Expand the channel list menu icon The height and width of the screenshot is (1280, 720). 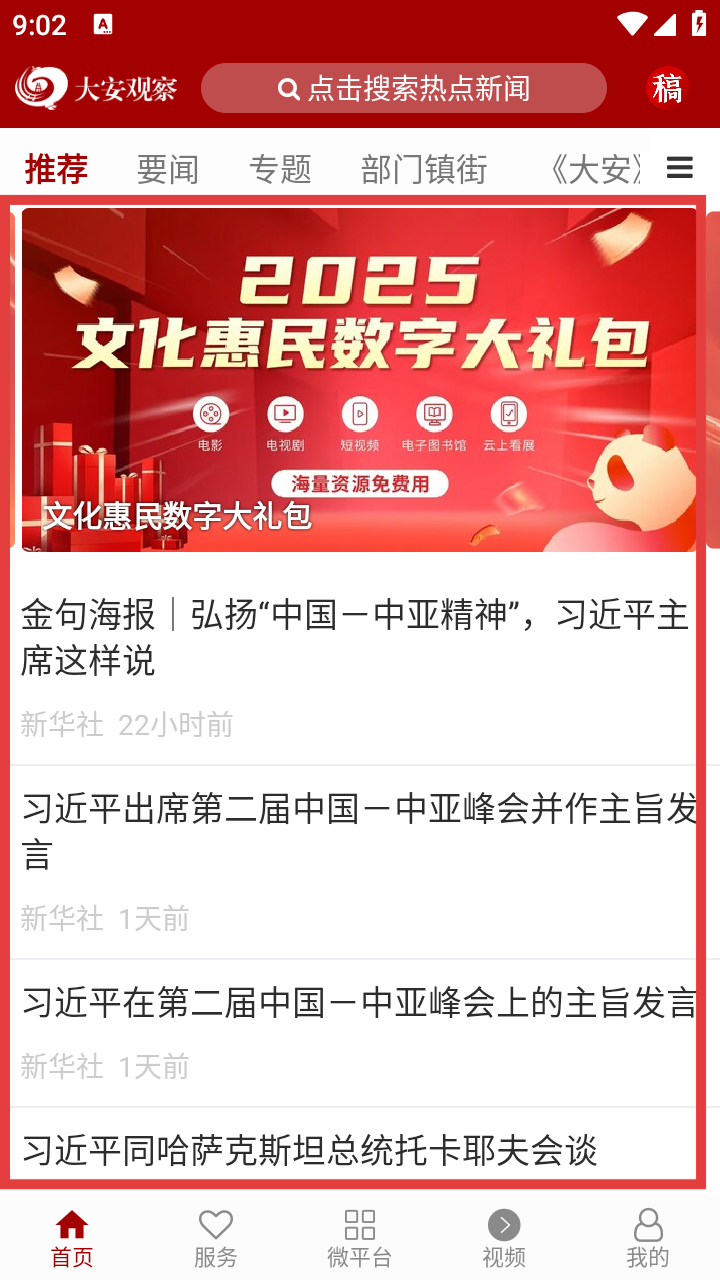point(680,168)
